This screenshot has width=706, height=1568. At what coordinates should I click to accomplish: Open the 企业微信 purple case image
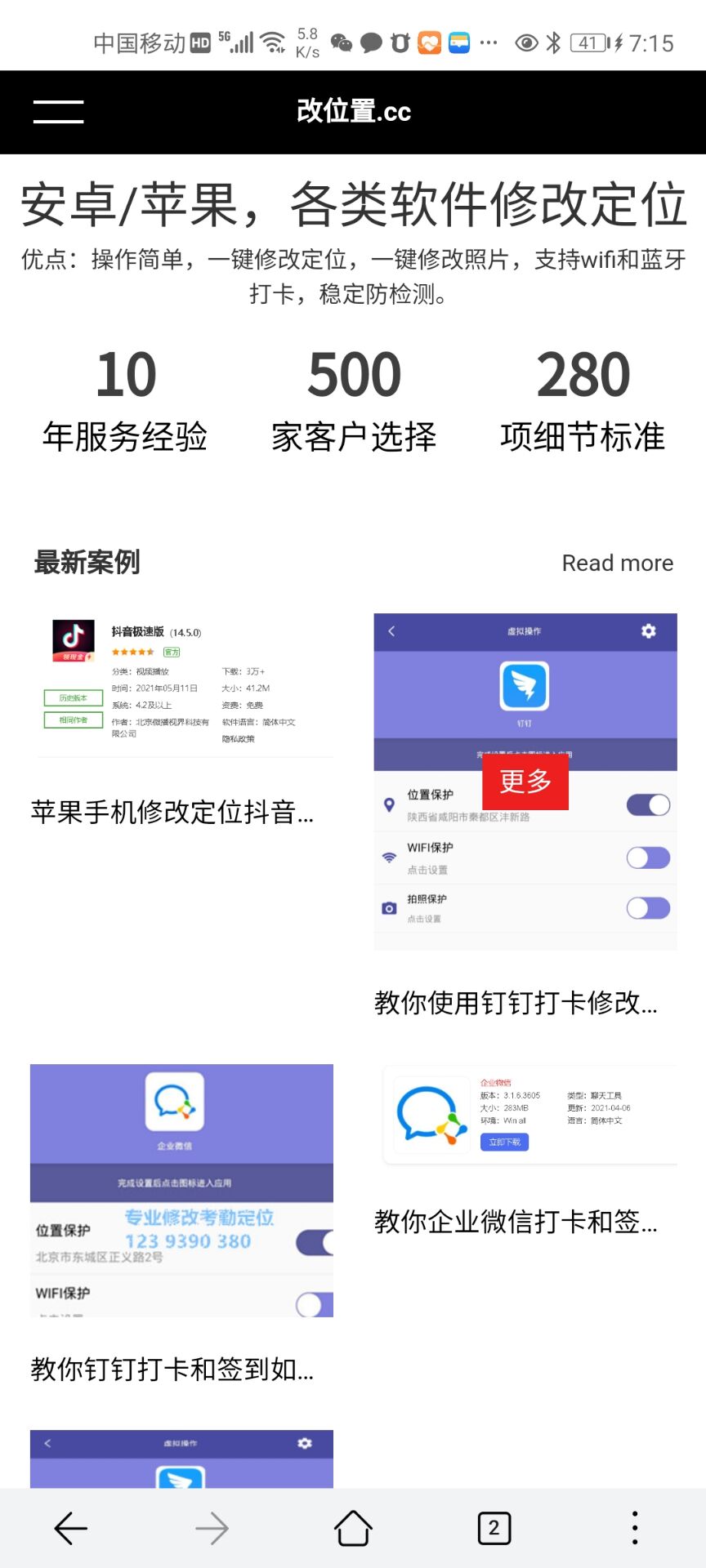tap(181, 1189)
